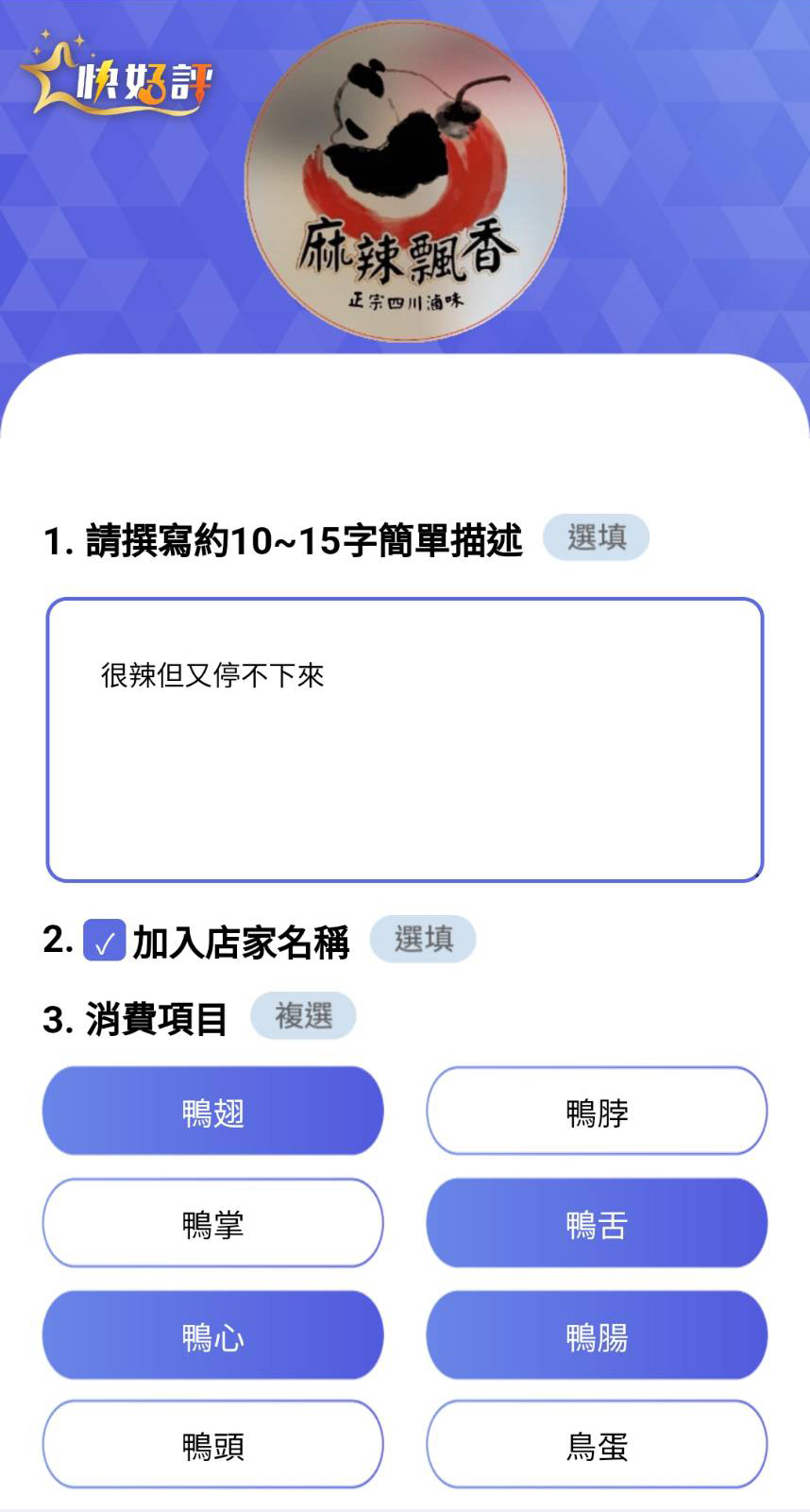Tap the short description text field
This screenshot has width=810, height=1512.
point(405,739)
